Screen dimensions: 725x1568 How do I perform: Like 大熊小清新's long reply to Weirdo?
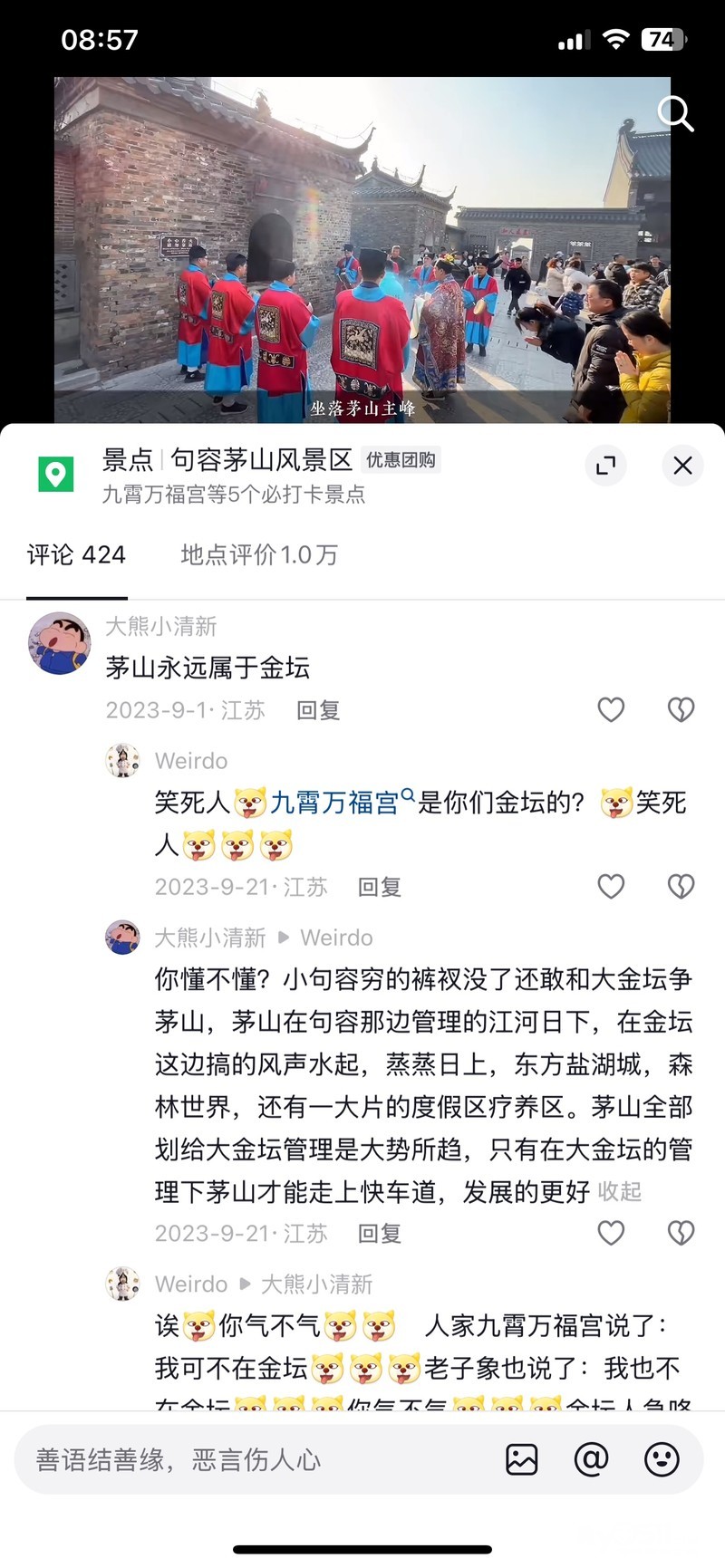(611, 1233)
